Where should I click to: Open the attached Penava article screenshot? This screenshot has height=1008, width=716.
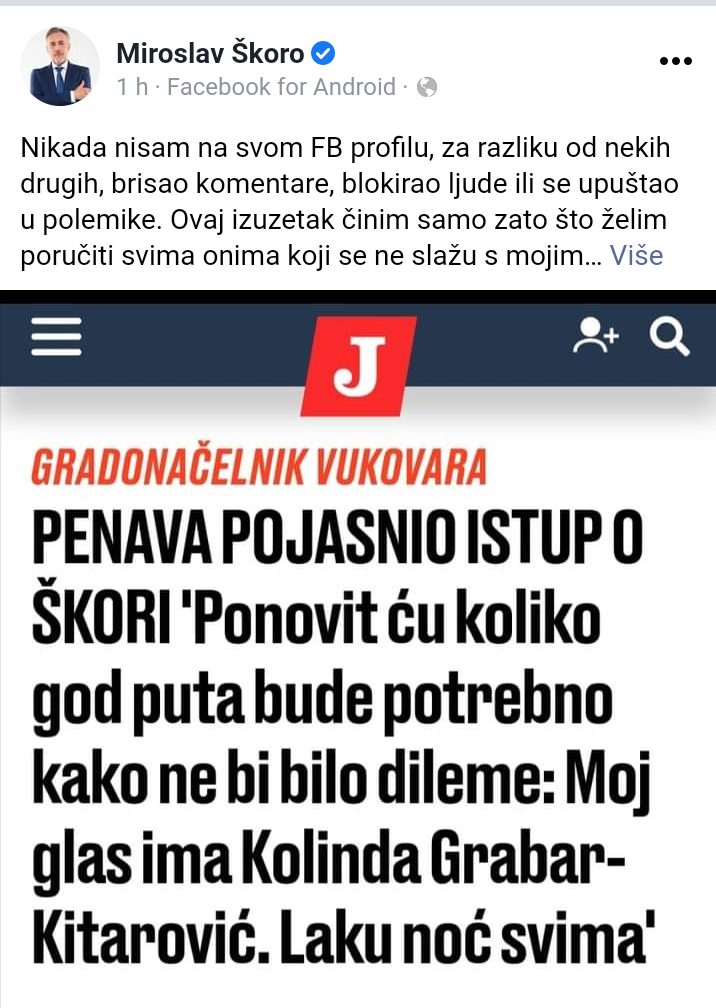tap(358, 650)
